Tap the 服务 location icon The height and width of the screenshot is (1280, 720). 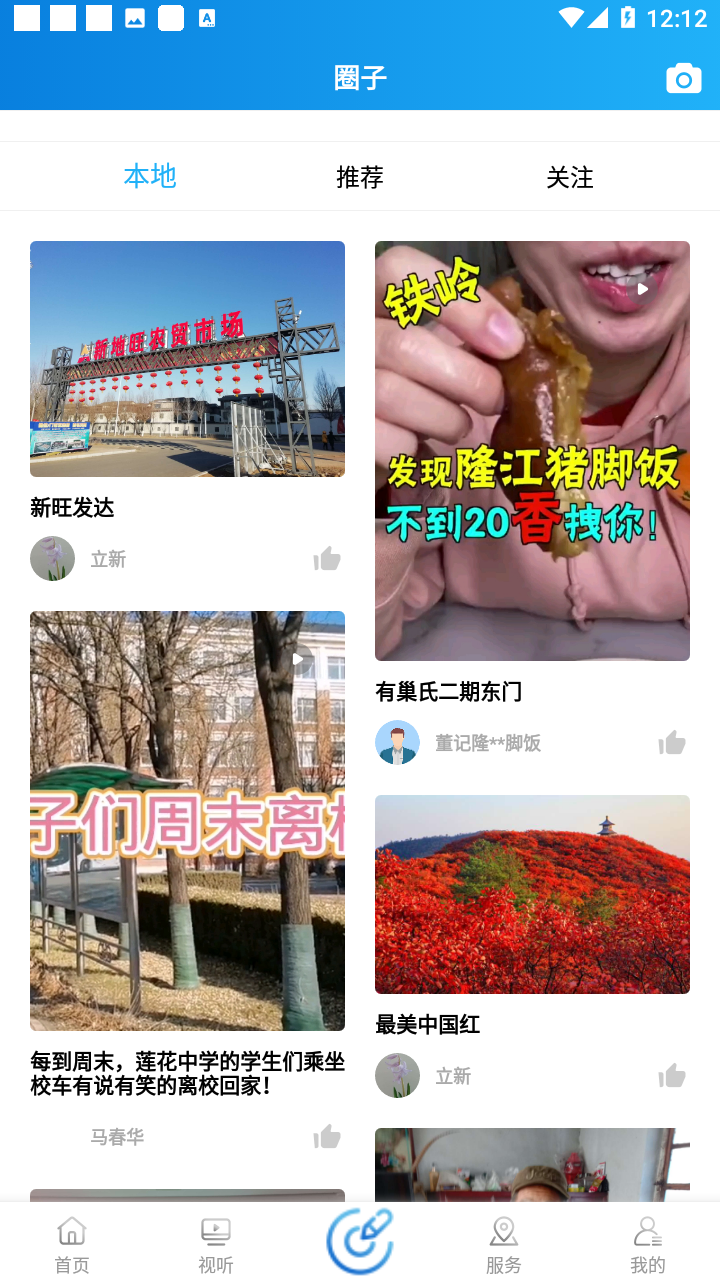[503, 1240]
